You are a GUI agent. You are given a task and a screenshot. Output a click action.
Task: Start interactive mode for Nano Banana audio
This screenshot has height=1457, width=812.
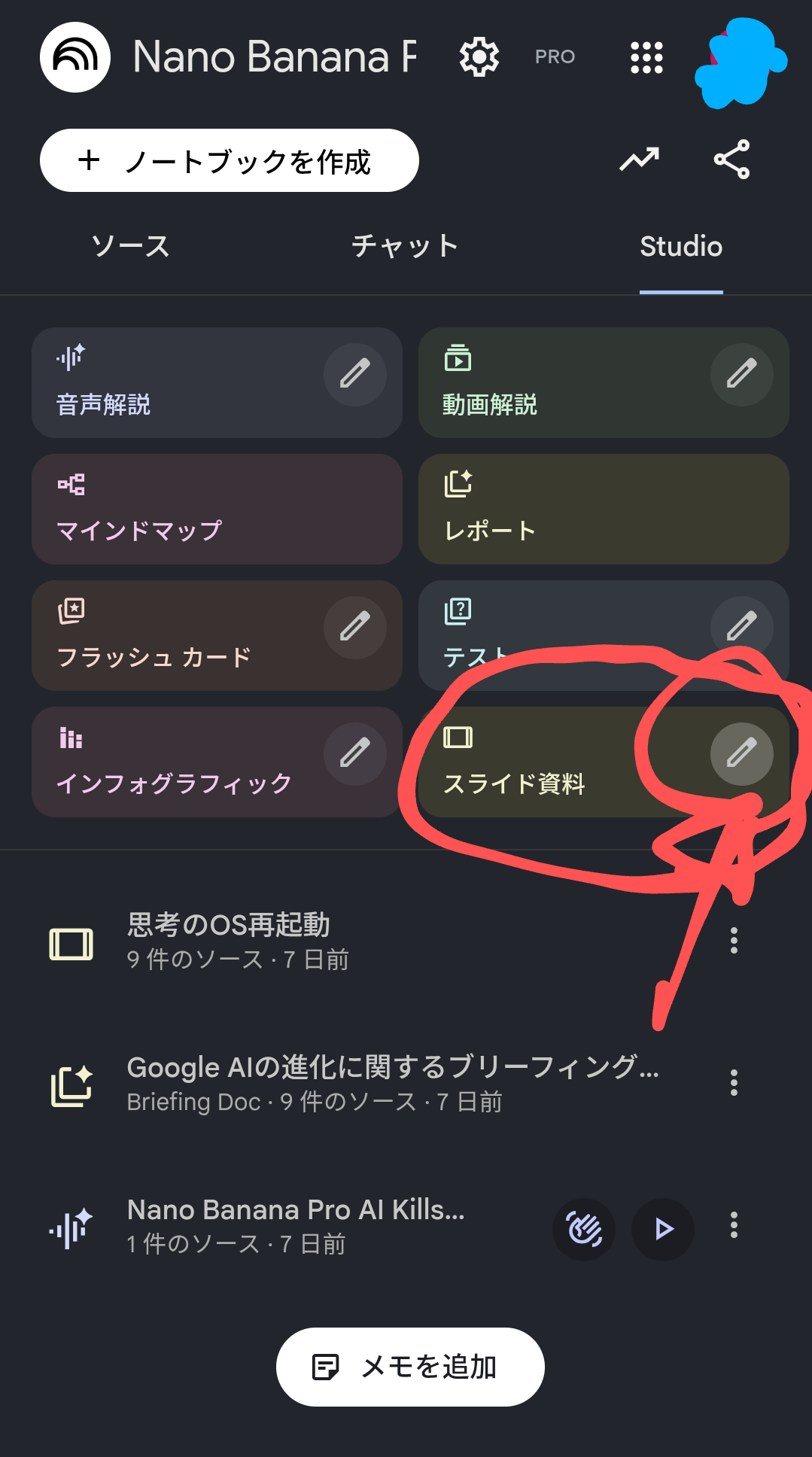pos(584,1229)
